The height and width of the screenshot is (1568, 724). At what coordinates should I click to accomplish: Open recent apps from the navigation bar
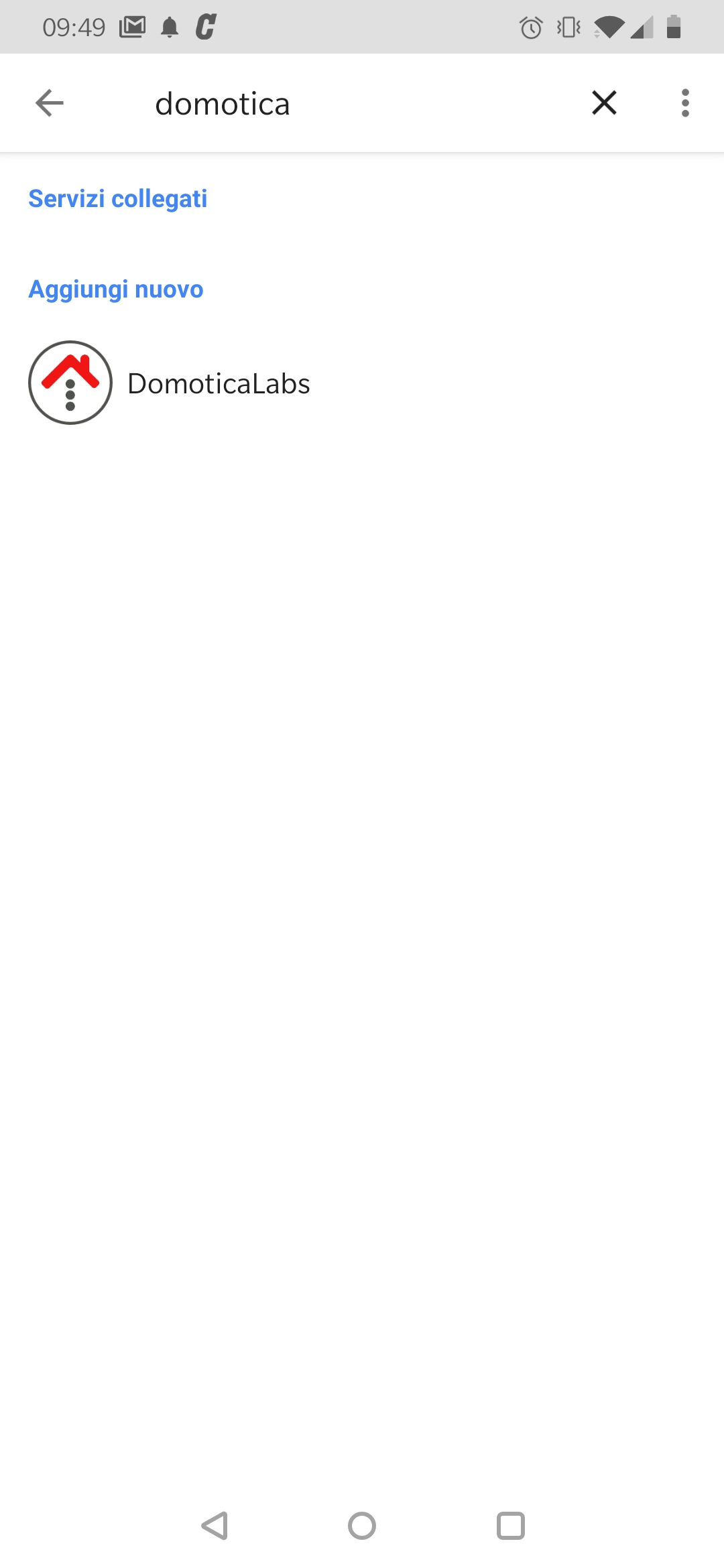pyautogui.click(x=510, y=1526)
